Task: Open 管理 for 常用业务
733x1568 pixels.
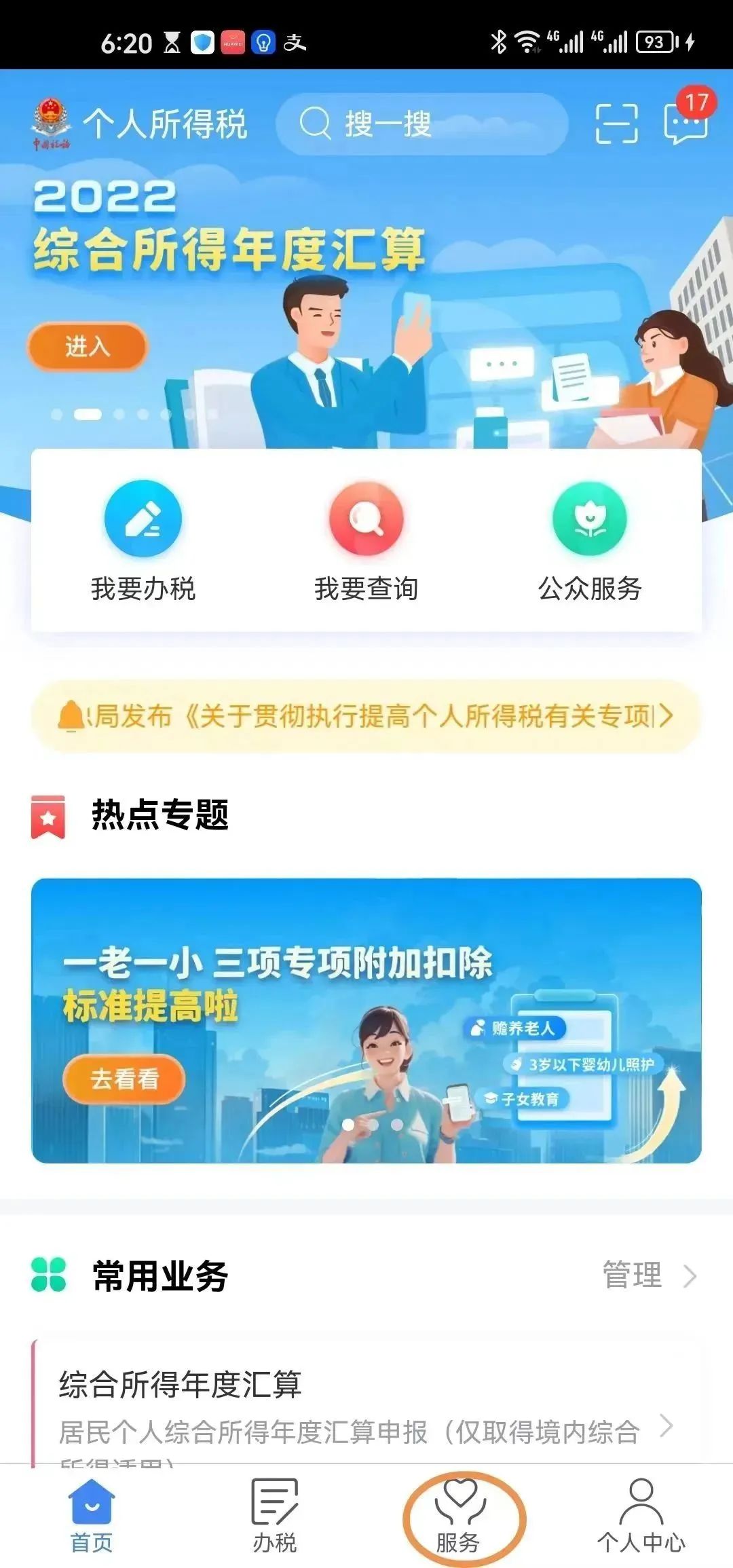Action: click(648, 1275)
